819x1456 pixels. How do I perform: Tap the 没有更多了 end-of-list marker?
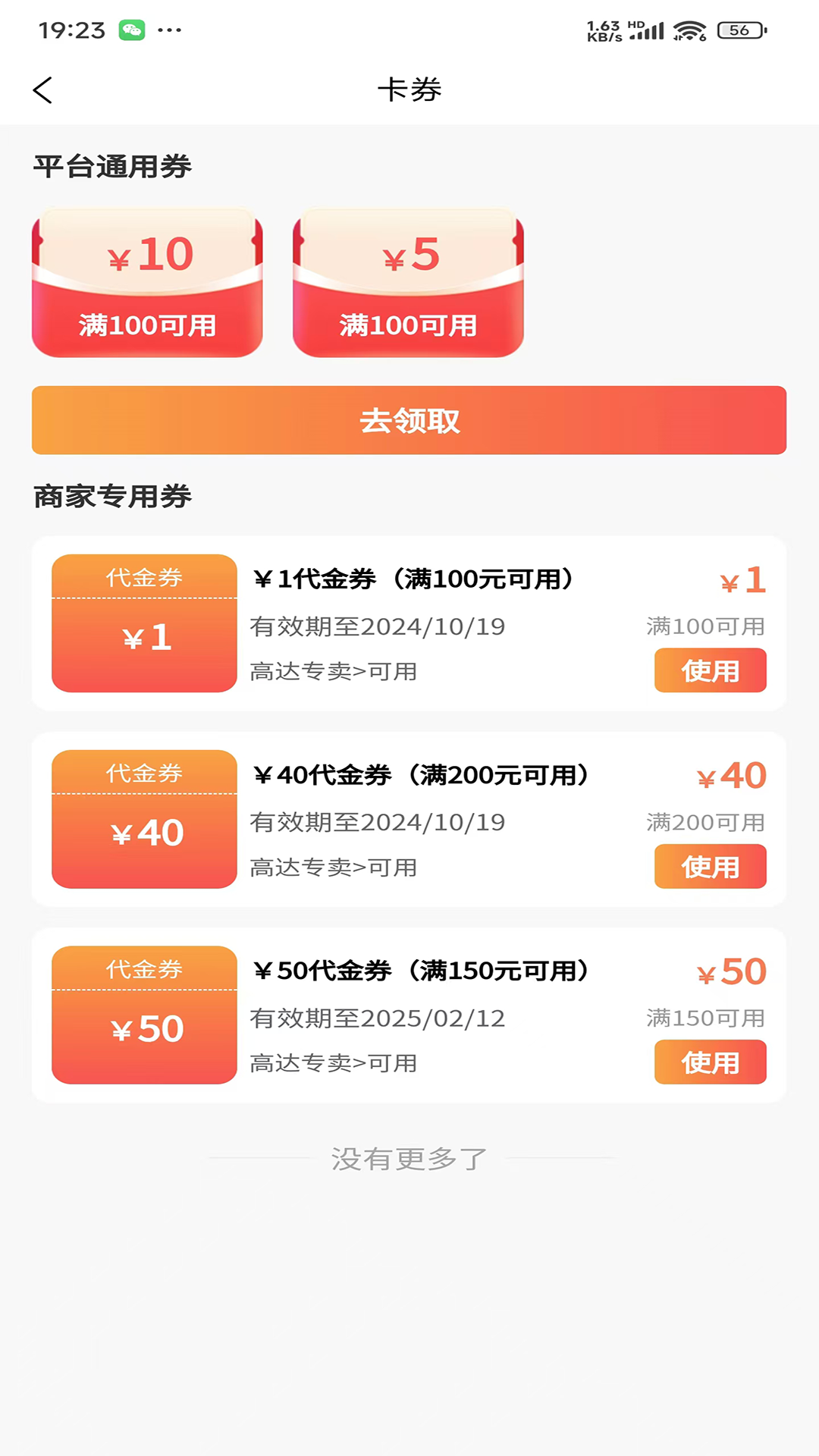pos(409,1158)
